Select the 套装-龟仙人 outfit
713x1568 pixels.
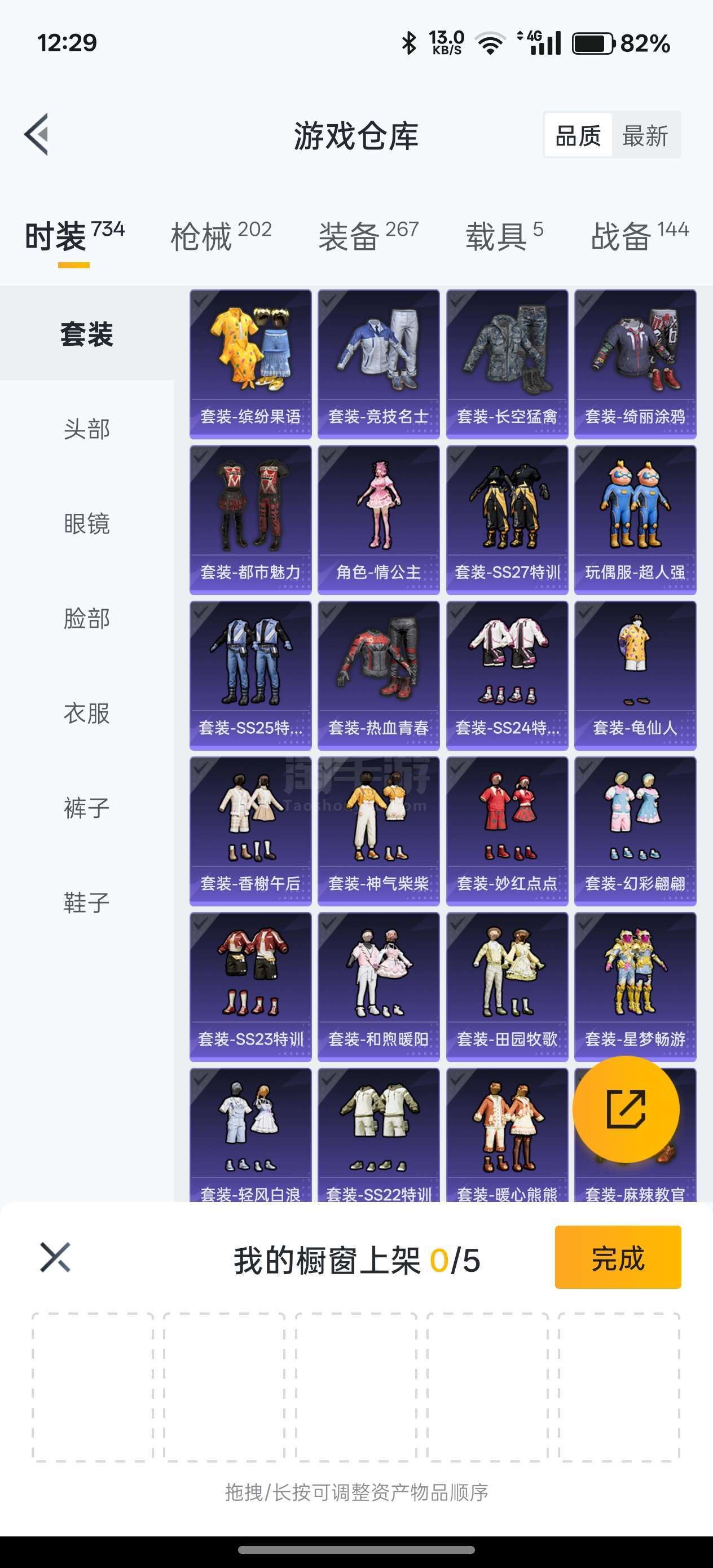[635, 676]
